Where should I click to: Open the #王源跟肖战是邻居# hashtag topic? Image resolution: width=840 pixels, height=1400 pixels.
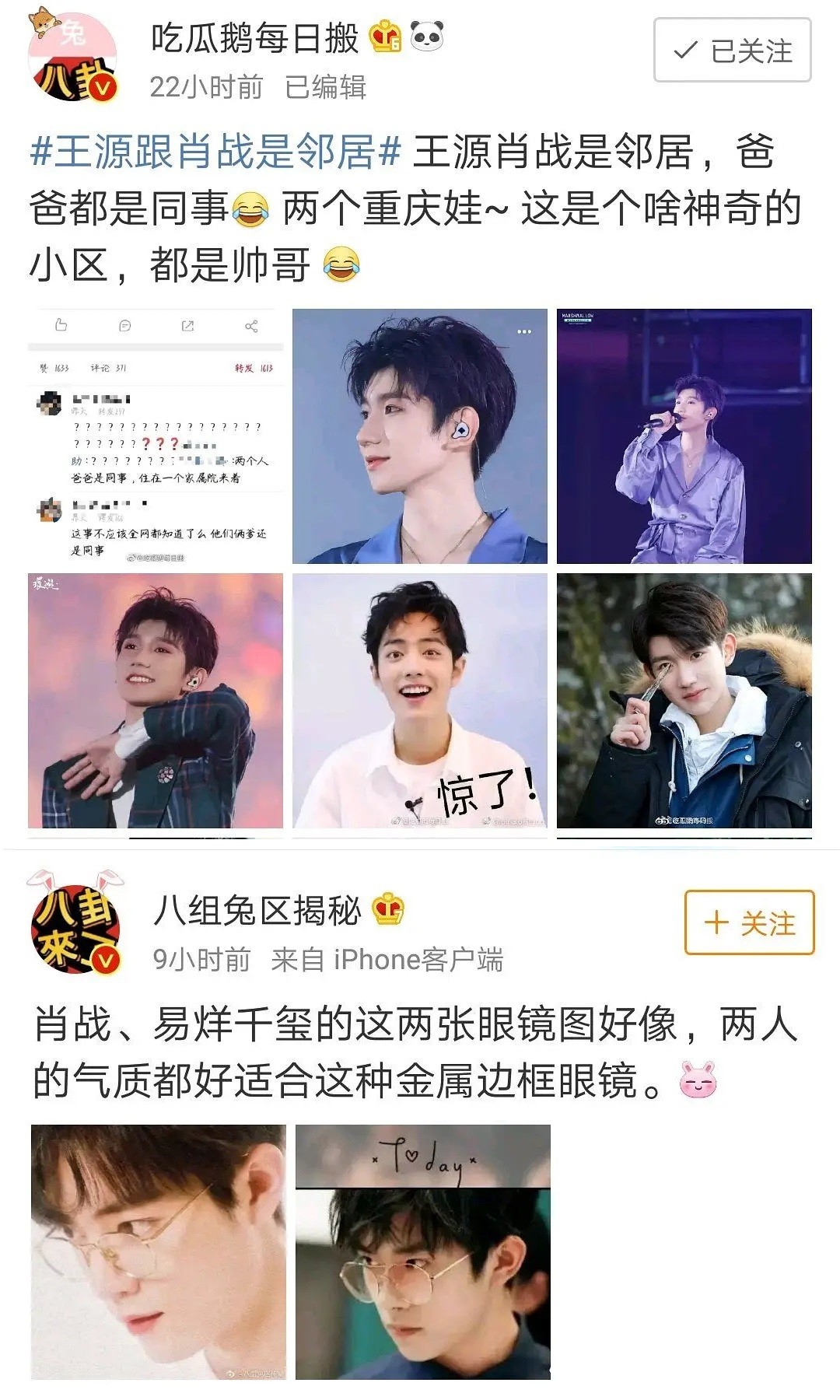tap(215, 151)
